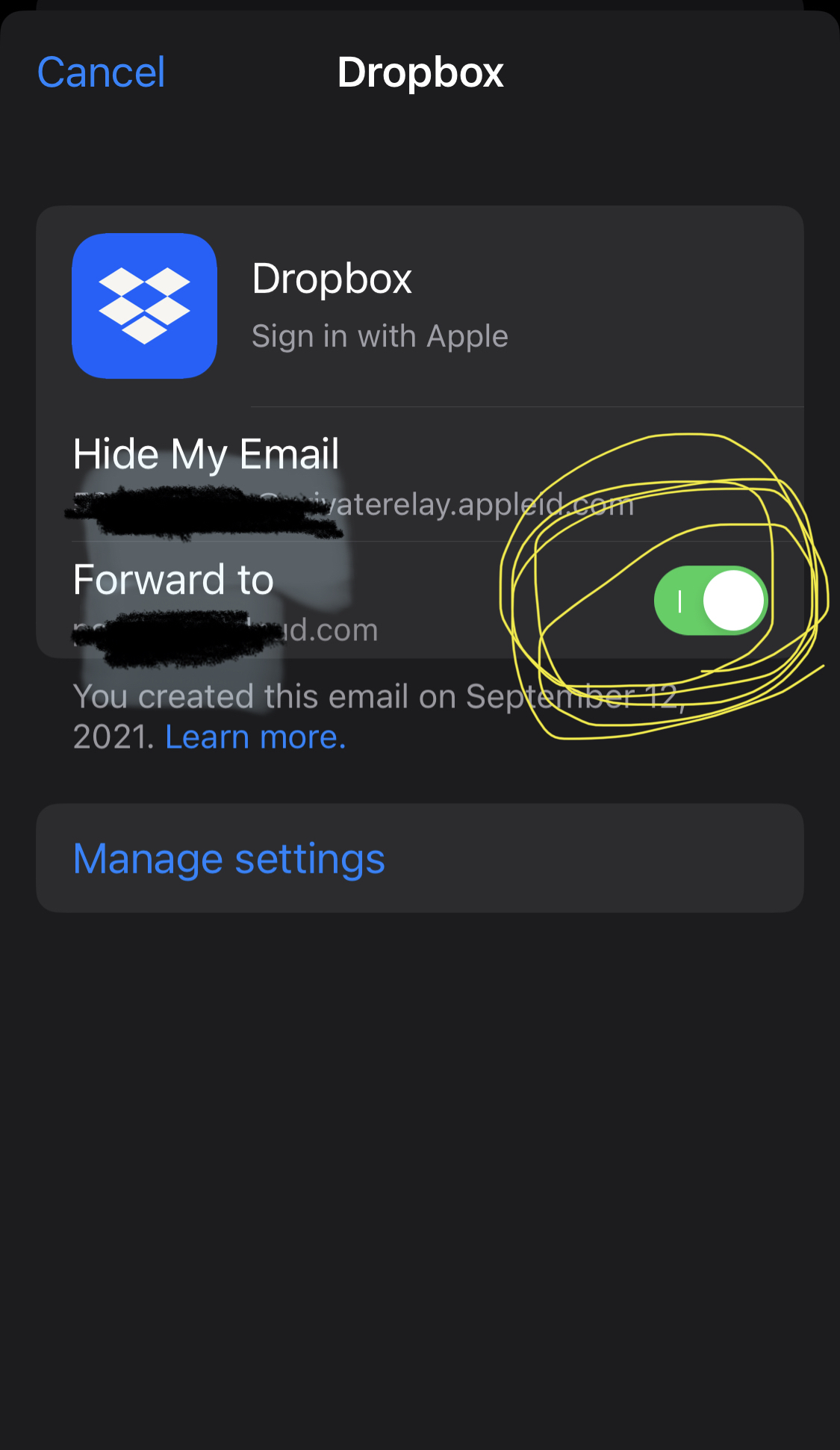Turn off the Forward to switch
Image resolution: width=840 pixels, height=1450 pixels.
[711, 601]
